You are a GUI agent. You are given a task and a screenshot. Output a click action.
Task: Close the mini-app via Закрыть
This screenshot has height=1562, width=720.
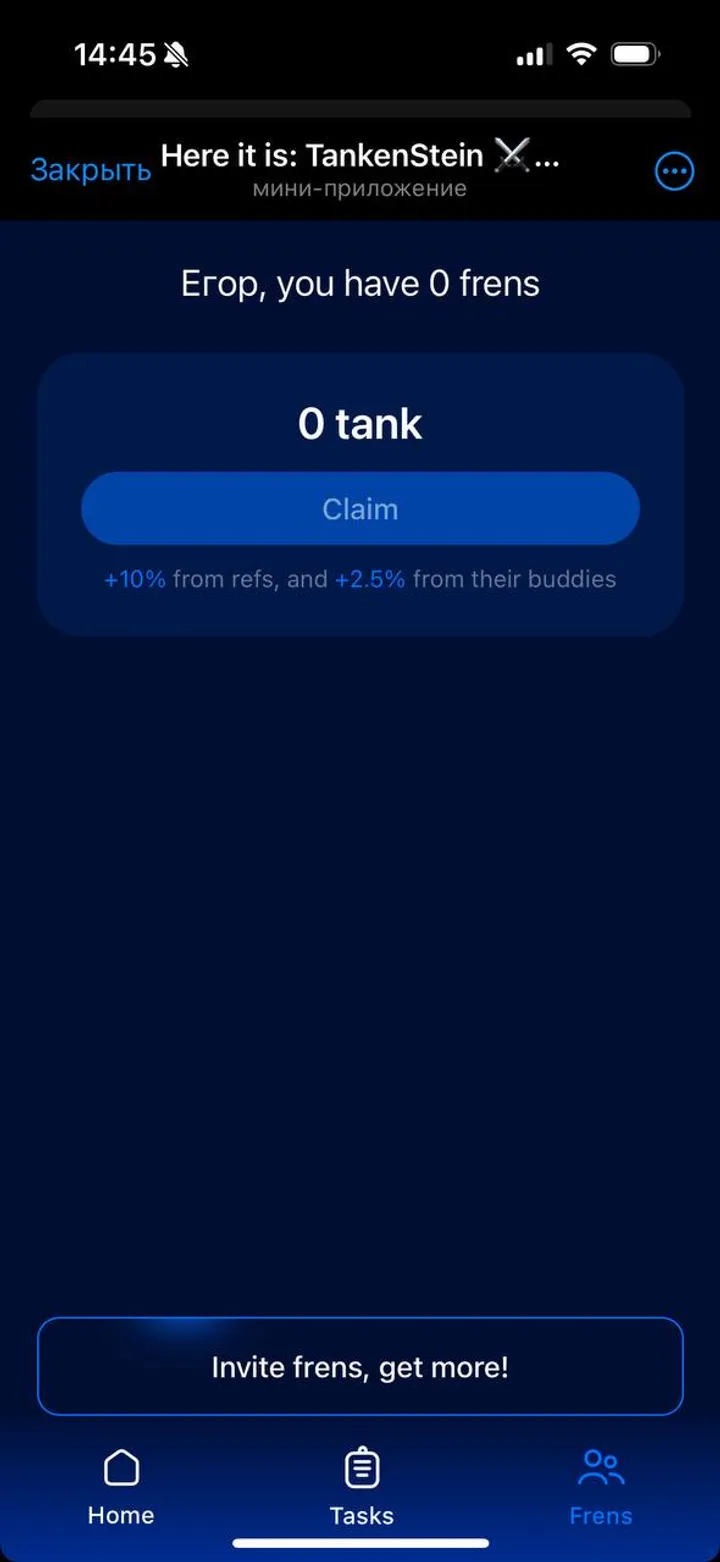[90, 170]
